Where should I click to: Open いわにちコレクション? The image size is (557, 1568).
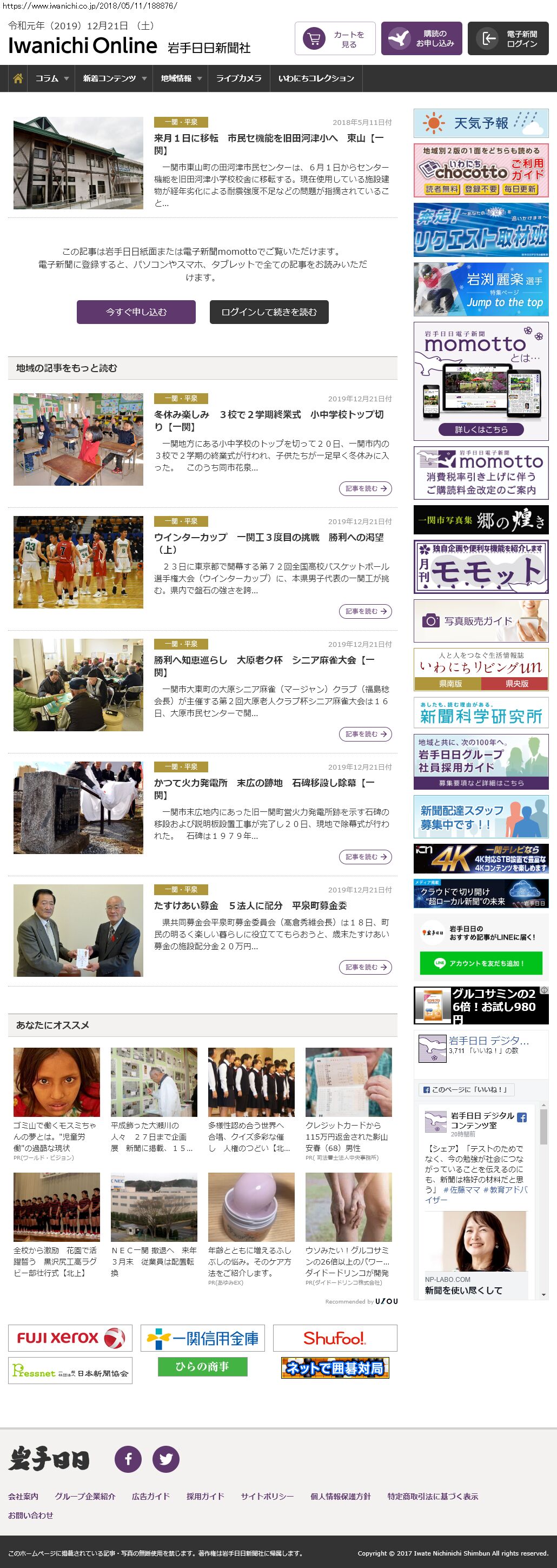[x=316, y=78]
